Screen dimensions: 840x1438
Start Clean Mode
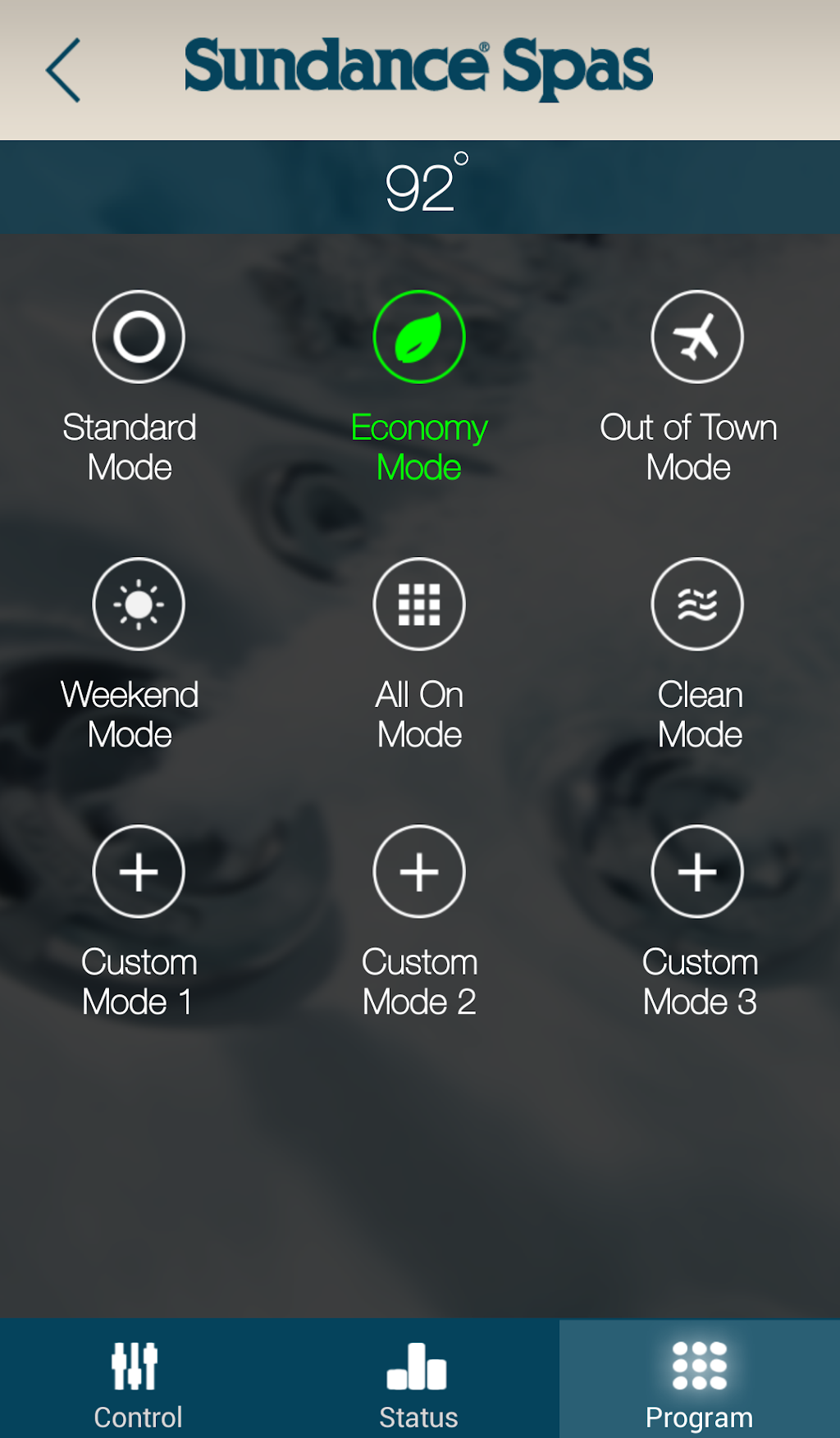(x=697, y=605)
